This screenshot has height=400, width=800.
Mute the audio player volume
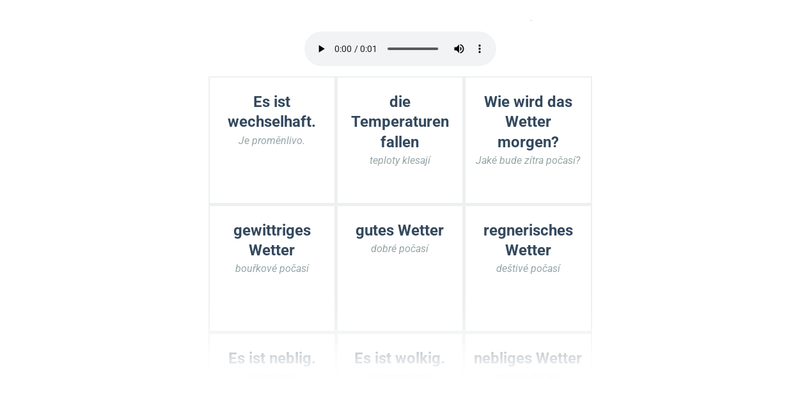[x=459, y=49]
